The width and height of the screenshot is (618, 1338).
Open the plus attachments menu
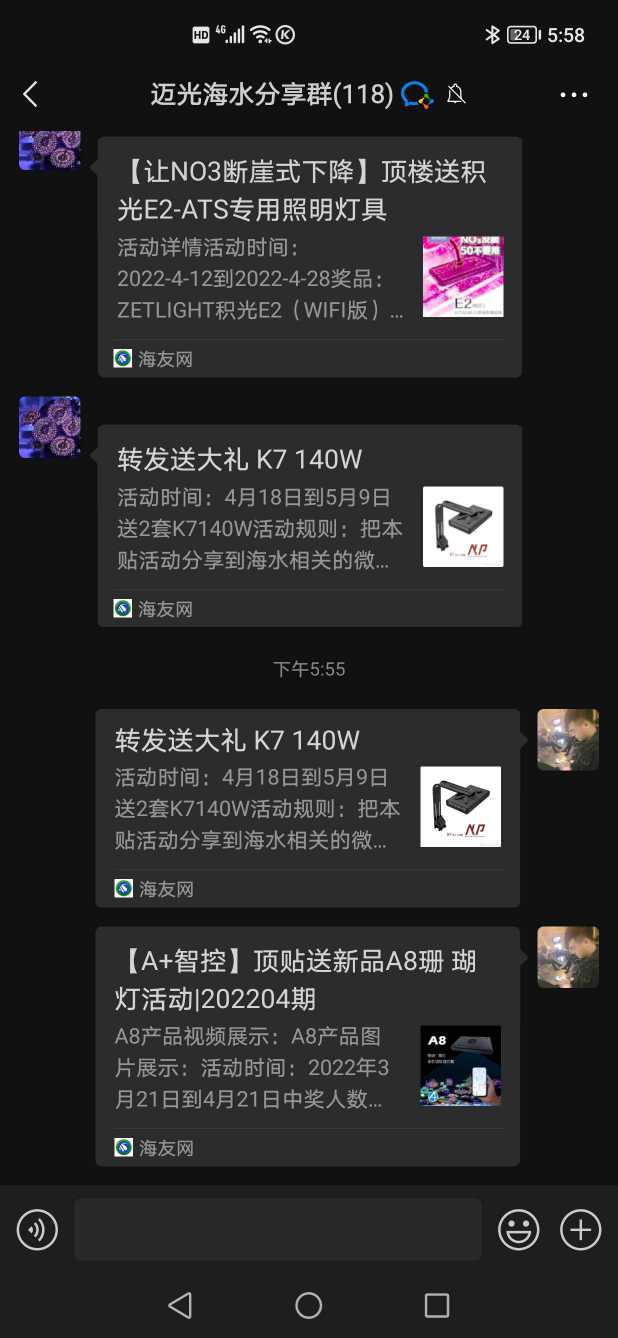580,1229
